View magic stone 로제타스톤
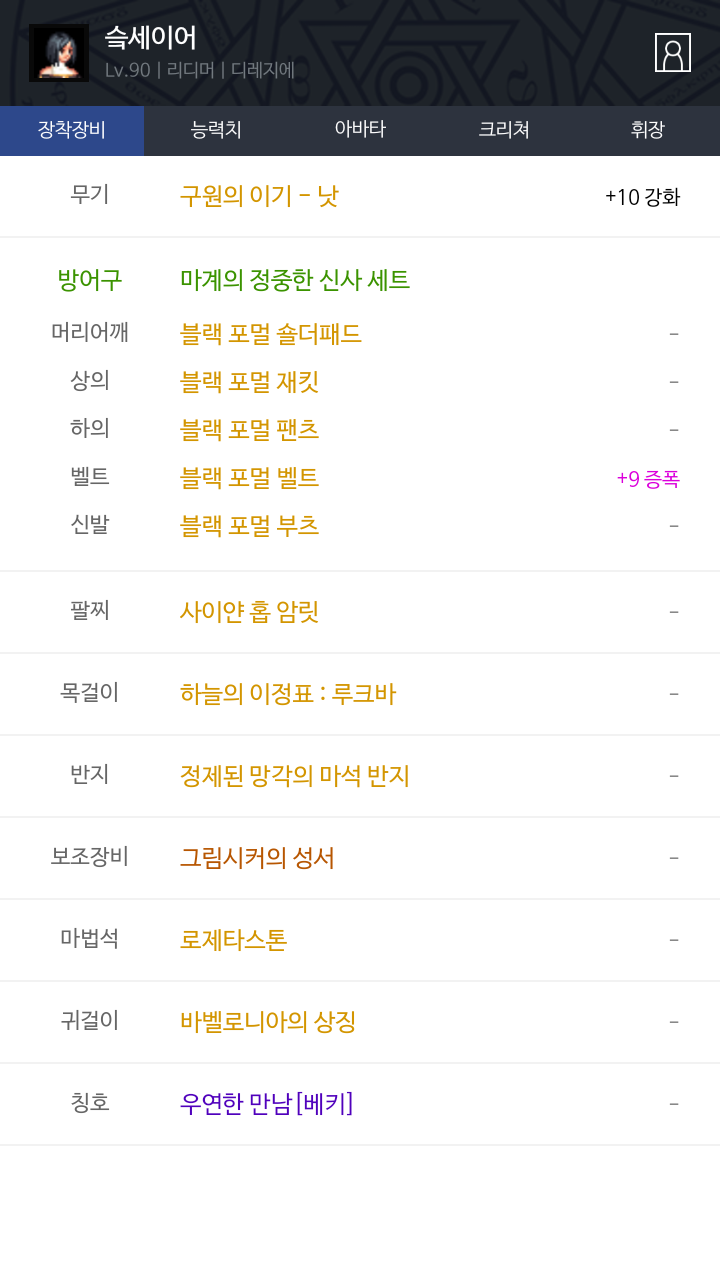 [234, 939]
